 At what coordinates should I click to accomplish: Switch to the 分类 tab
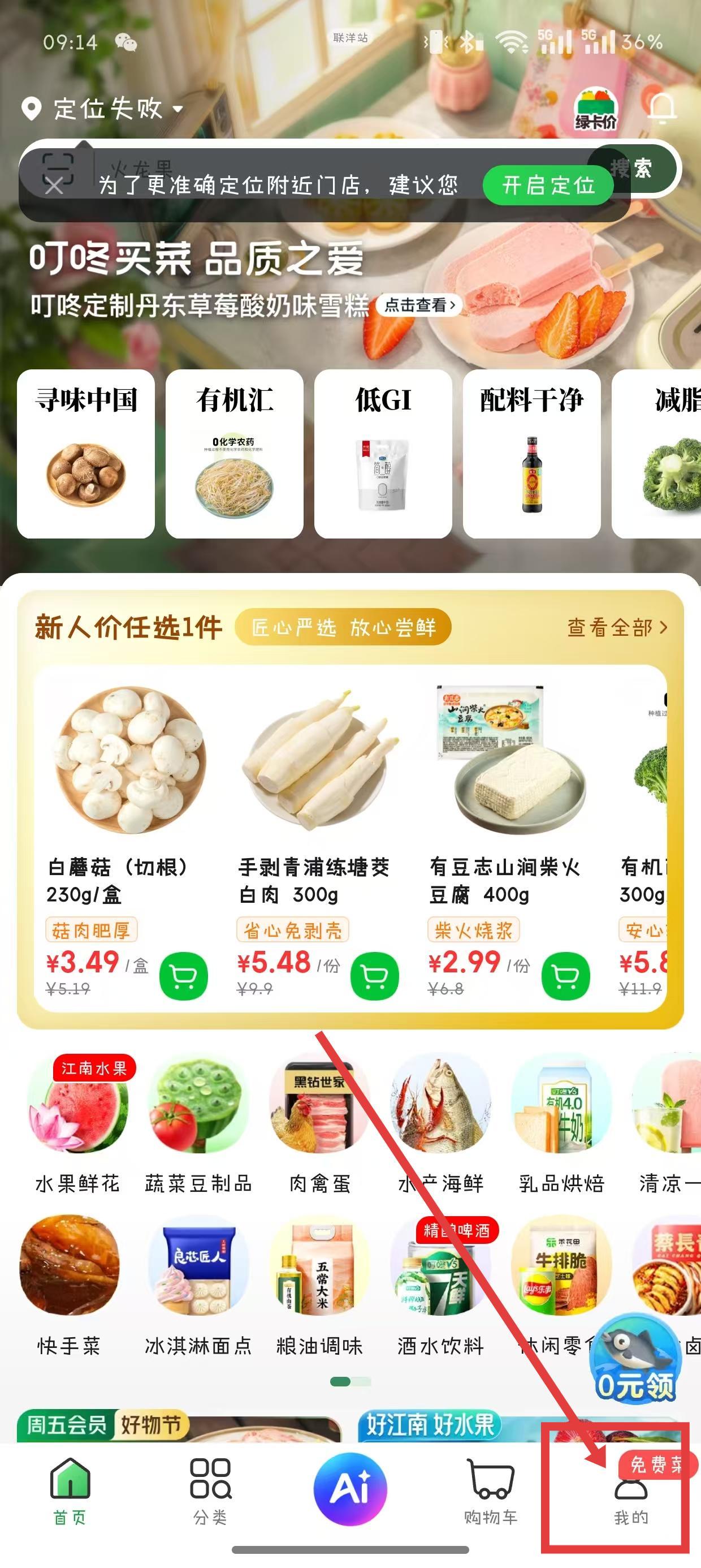210,1491
